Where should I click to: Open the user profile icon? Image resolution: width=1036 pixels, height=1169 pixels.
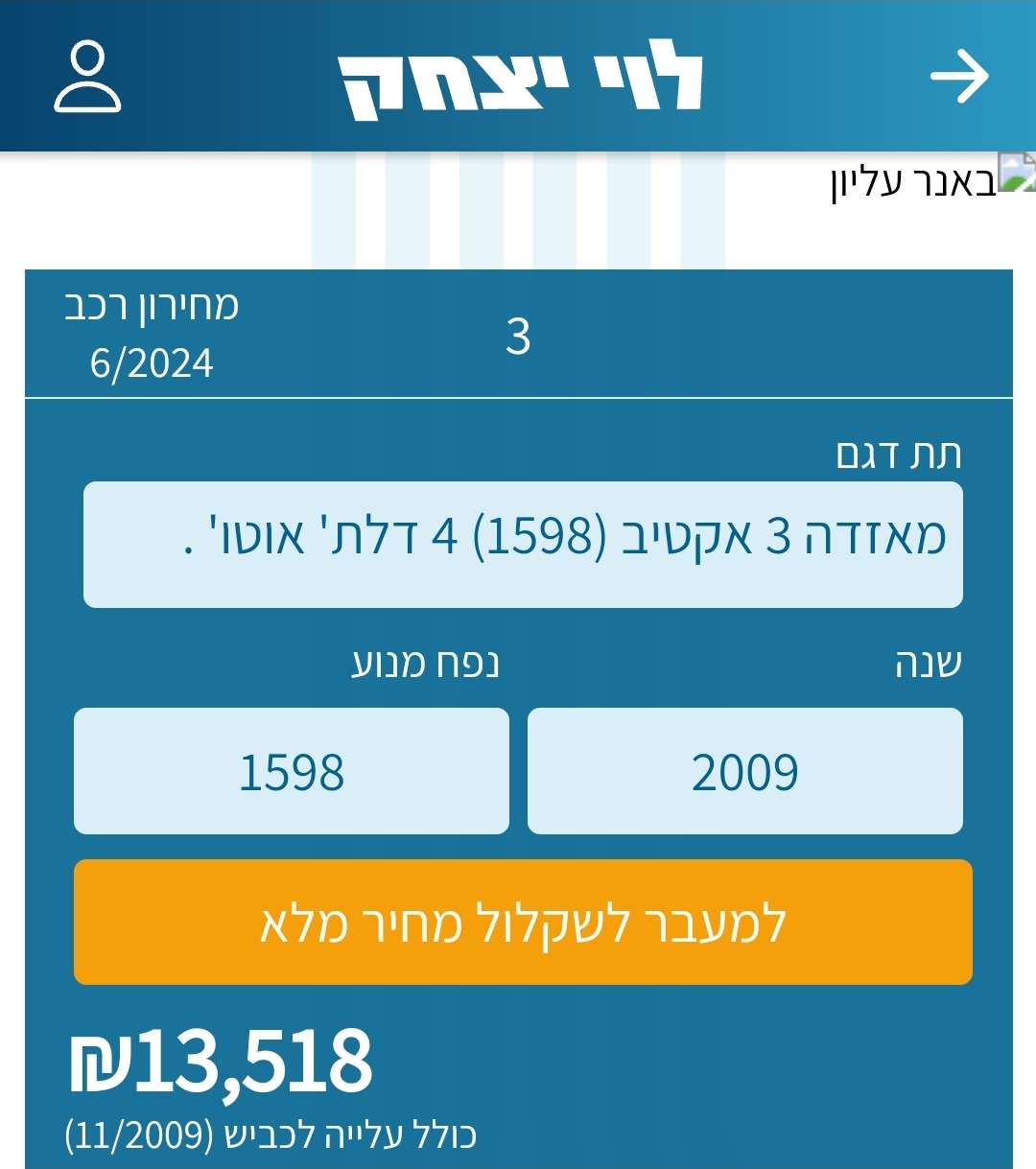click(x=87, y=77)
